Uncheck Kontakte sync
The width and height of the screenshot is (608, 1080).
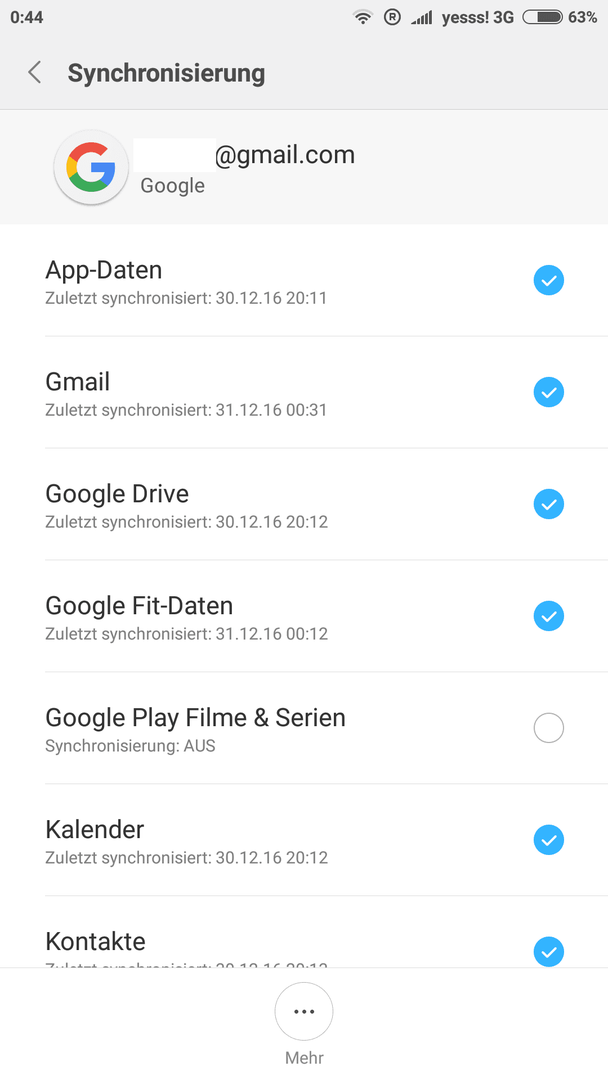(549, 951)
